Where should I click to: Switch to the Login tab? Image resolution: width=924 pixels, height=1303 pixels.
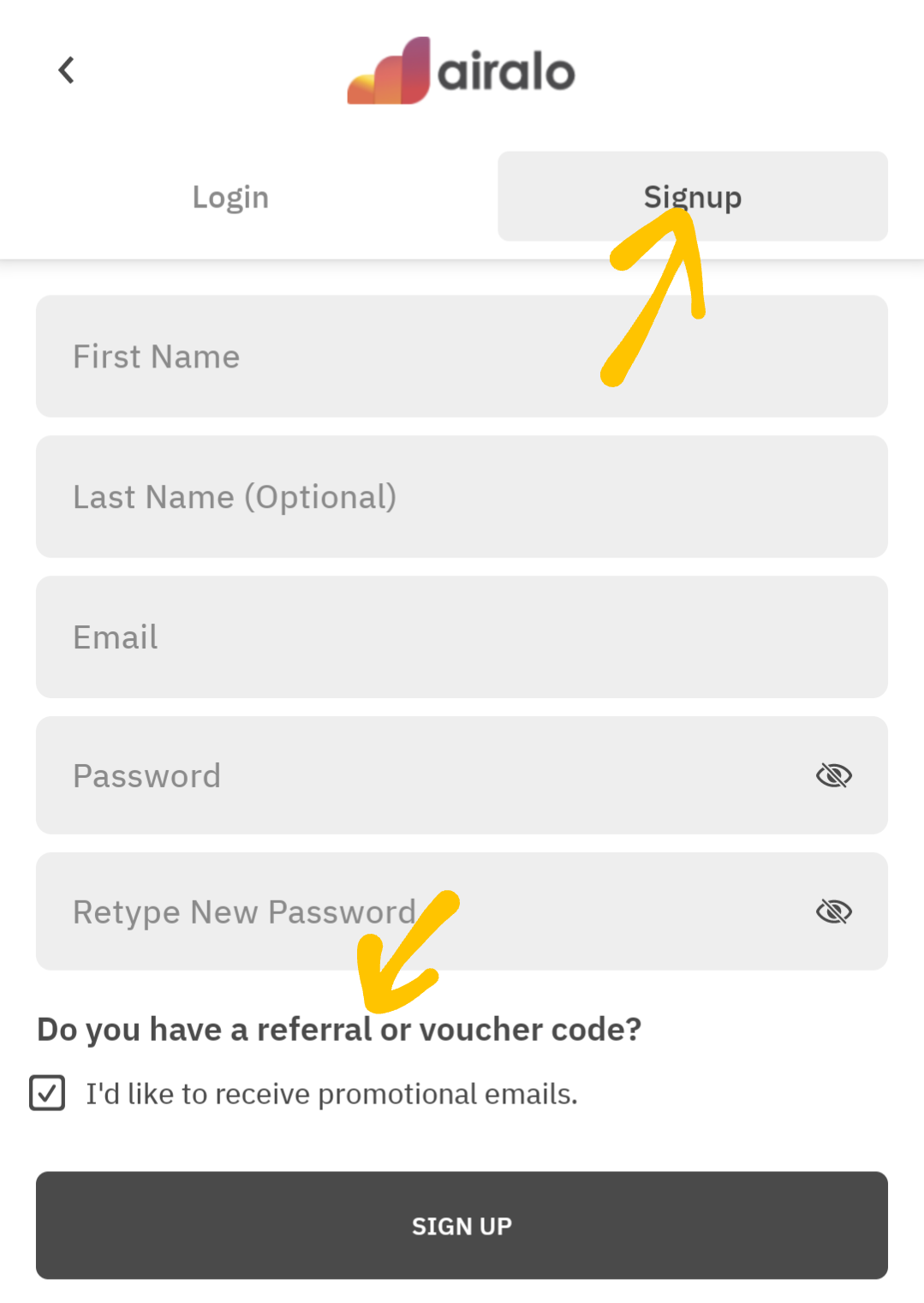tap(230, 197)
